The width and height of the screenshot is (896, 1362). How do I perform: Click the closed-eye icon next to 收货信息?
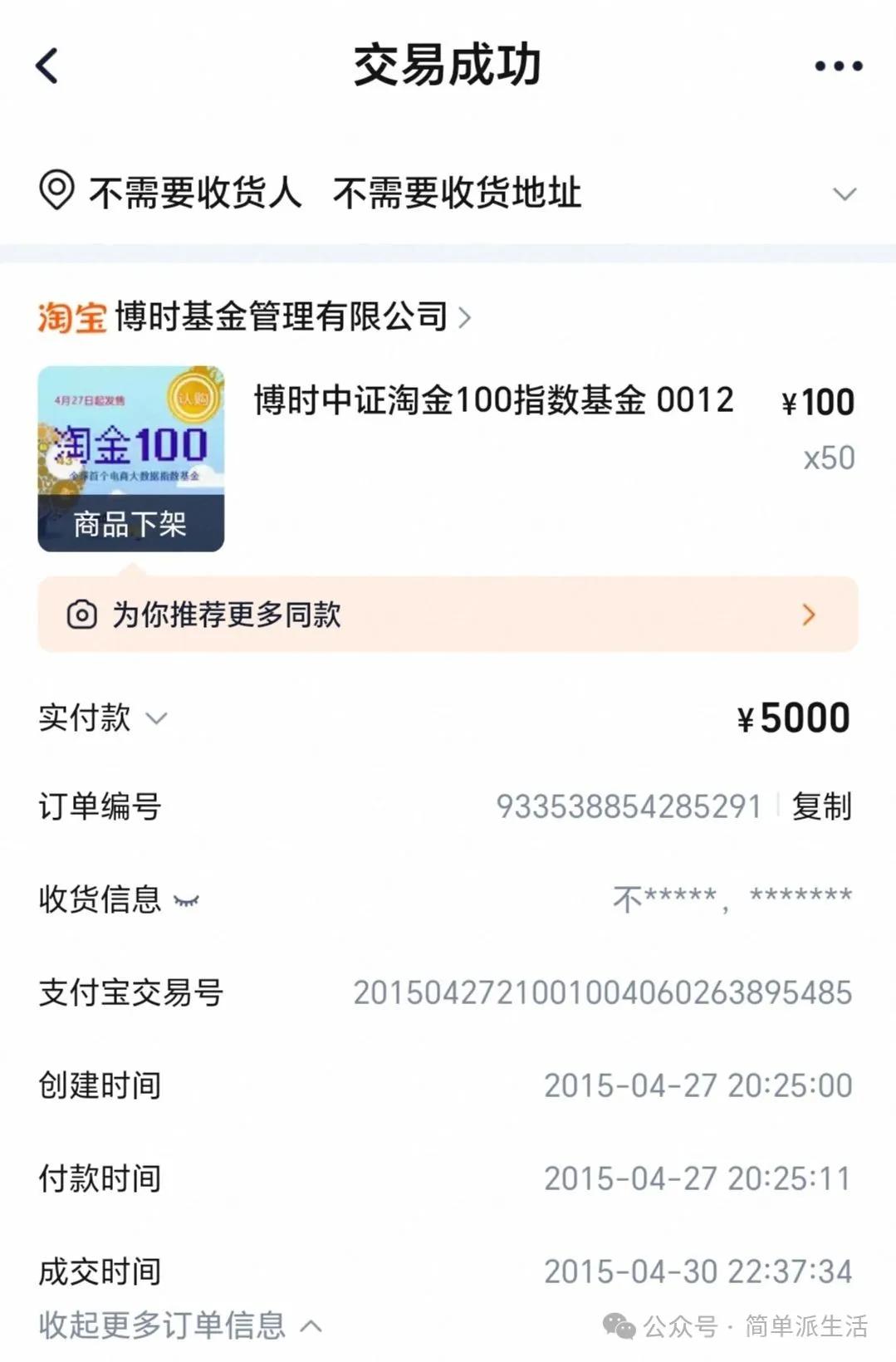coord(188,899)
